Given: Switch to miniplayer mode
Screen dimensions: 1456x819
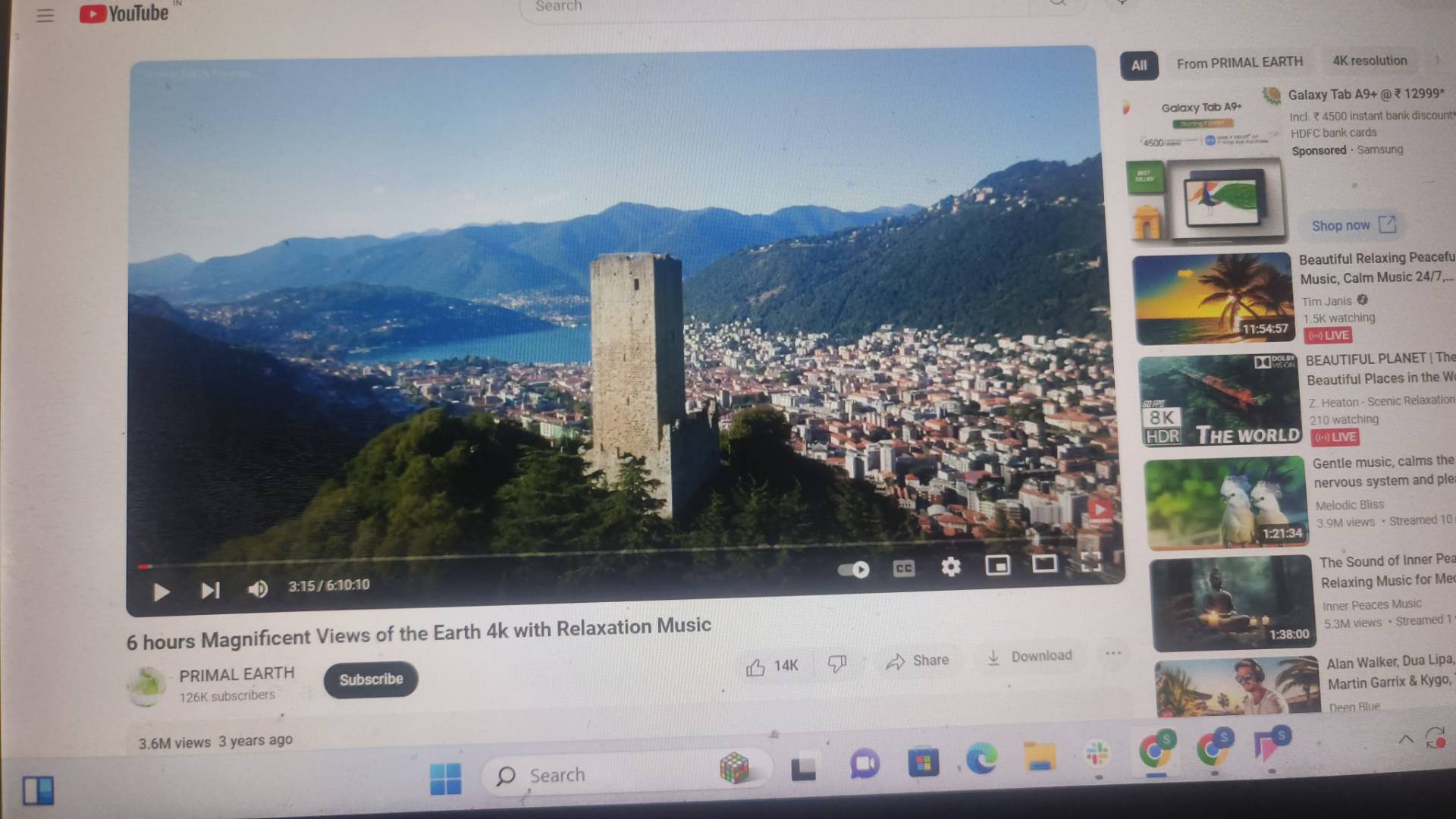Looking at the screenshot, I should pos(997,565).
